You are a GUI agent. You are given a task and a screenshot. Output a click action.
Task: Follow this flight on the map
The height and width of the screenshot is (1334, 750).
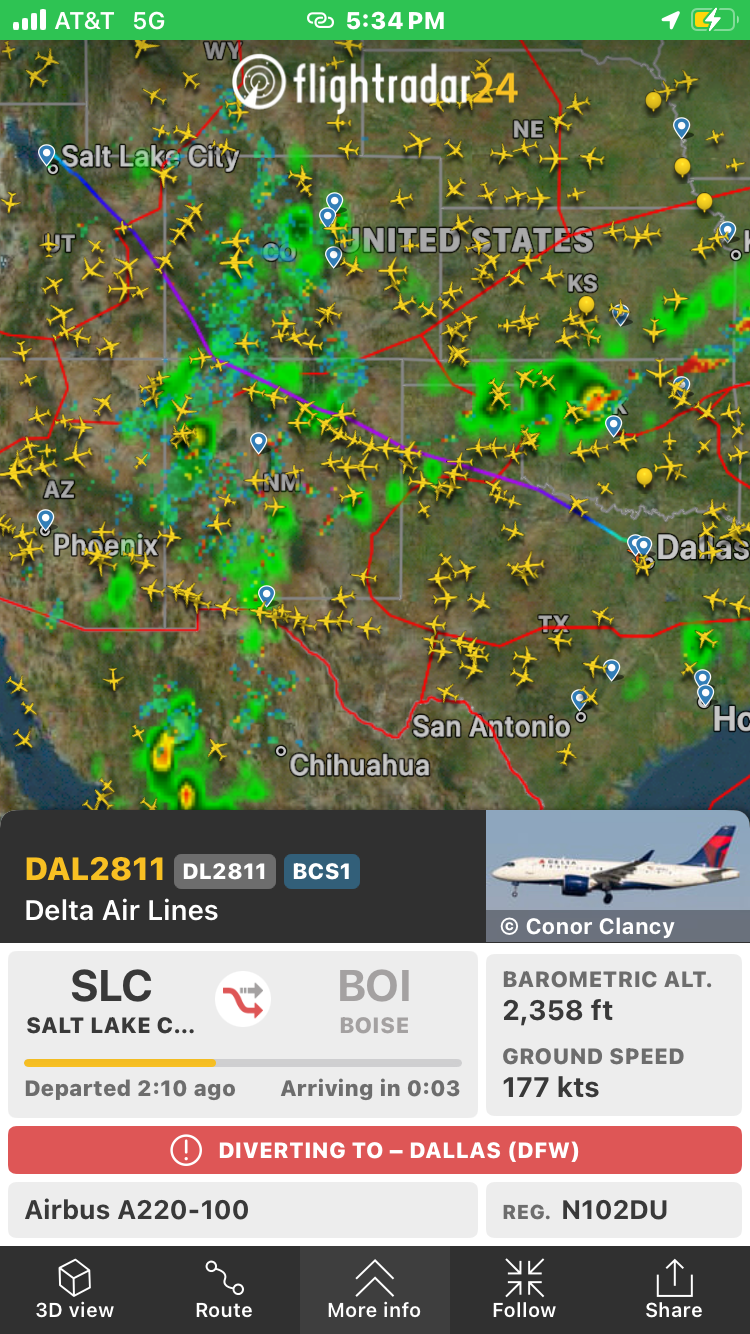(524, 1289)
